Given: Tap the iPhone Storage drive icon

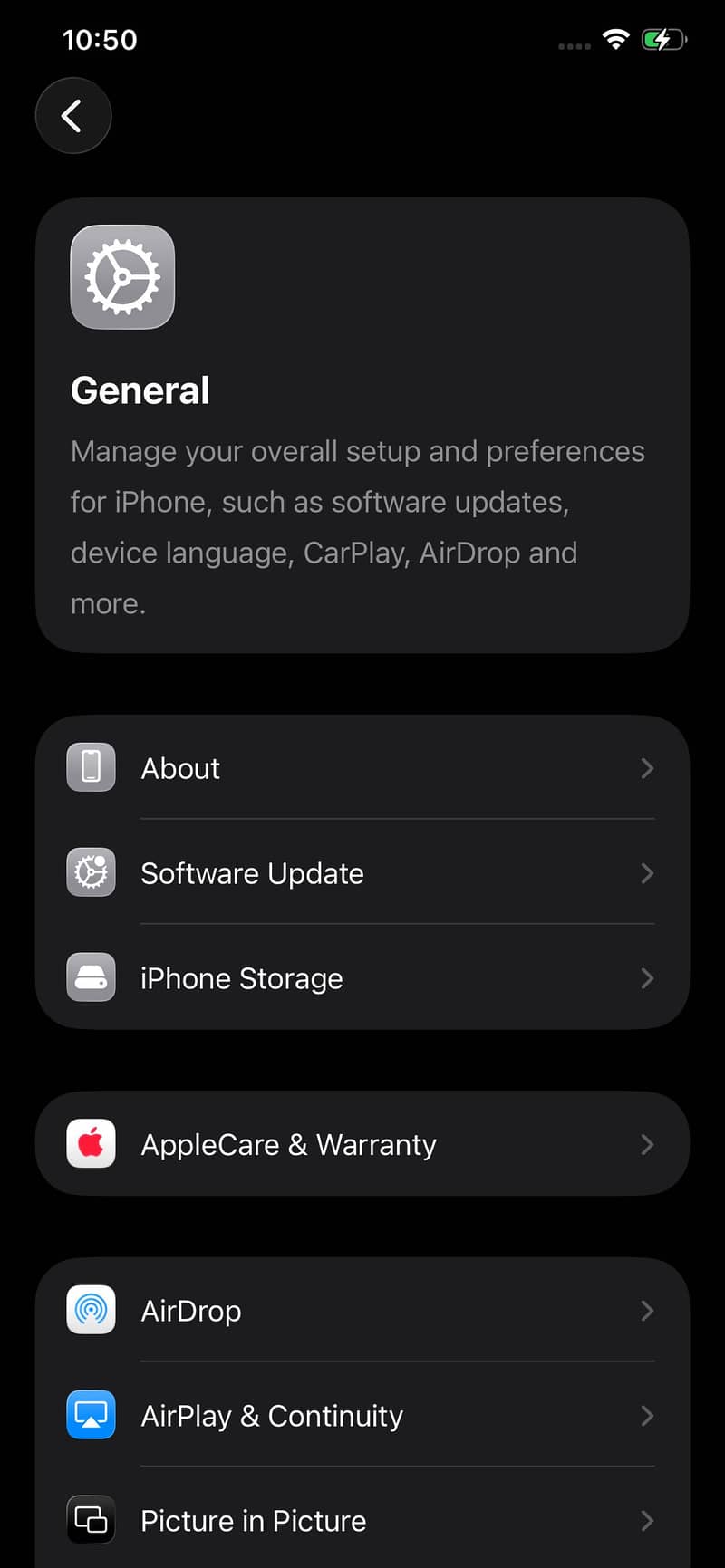Looking at the screenshot, I should coord(91,978).
